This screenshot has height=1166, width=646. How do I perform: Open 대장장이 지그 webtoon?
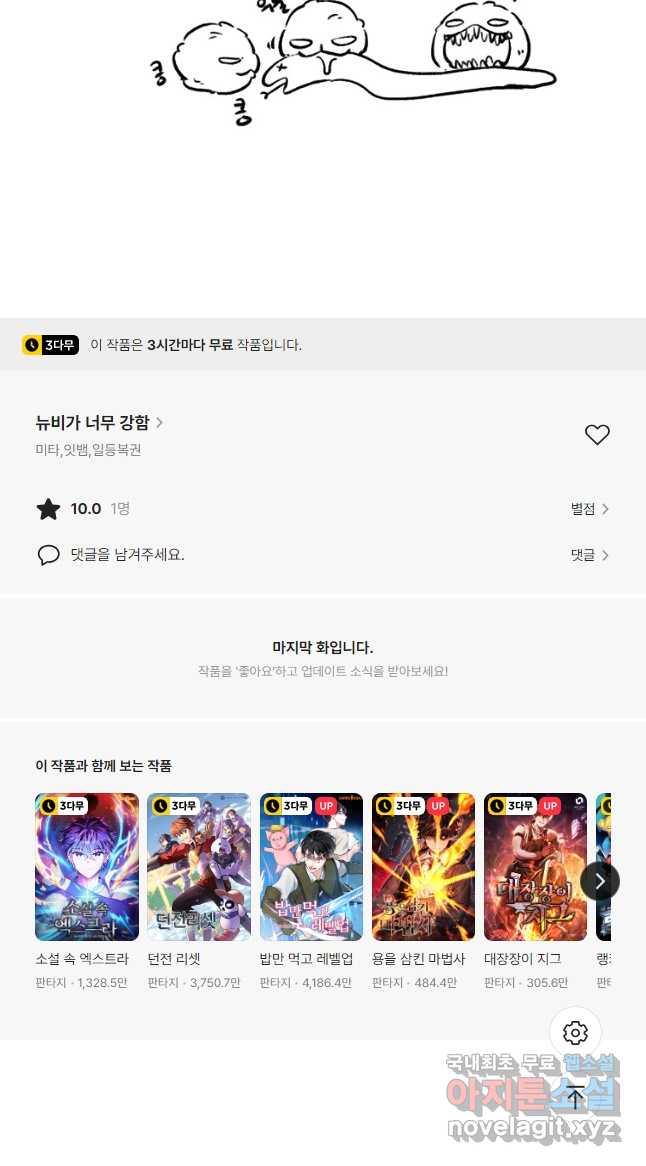pyautogui.click(x=535, y=867)
